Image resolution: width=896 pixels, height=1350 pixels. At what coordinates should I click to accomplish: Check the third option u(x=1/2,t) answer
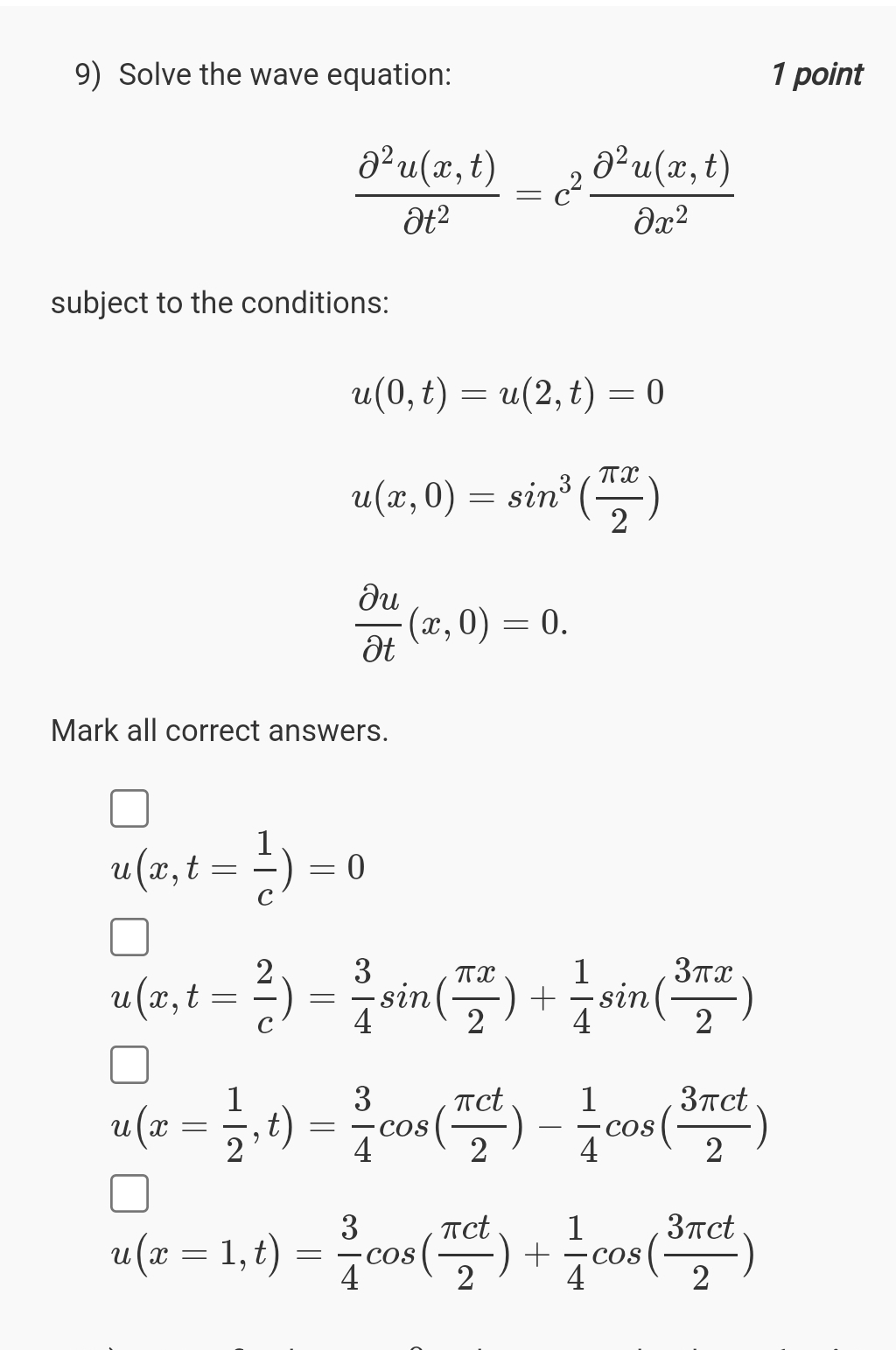[x=129, y=1067]
